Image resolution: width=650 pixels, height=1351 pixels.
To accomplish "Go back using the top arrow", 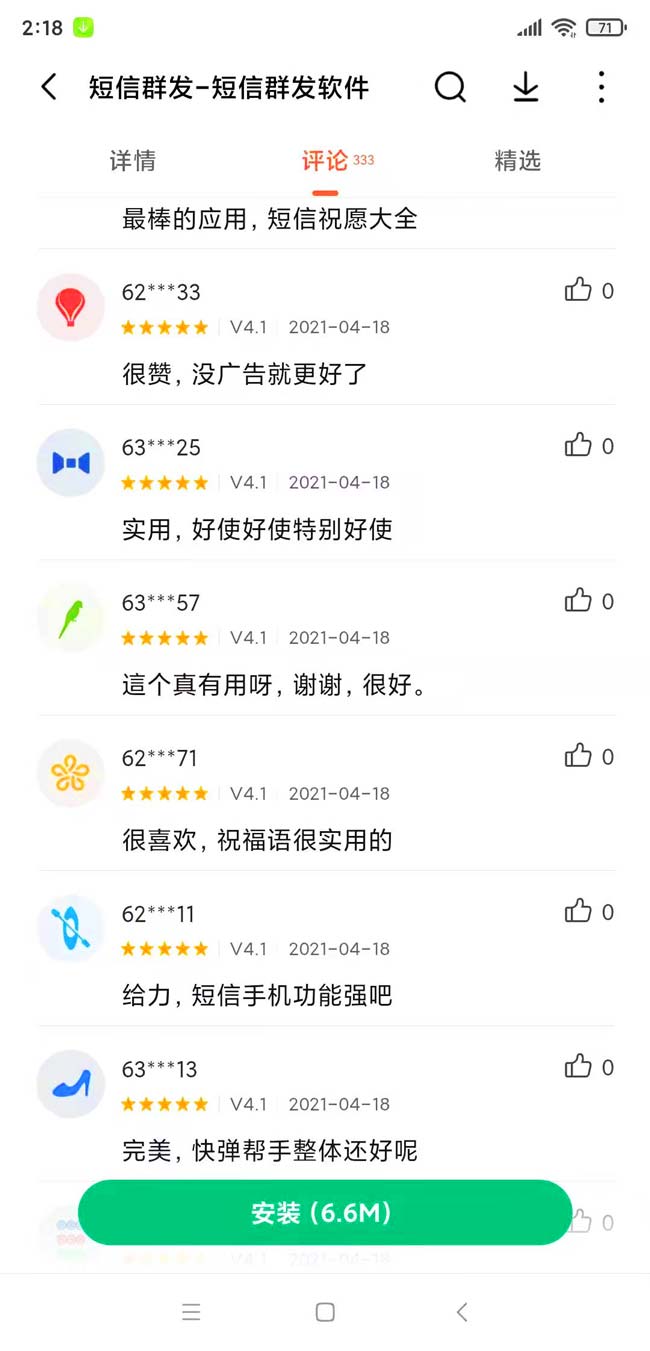I will coord(49,88).
